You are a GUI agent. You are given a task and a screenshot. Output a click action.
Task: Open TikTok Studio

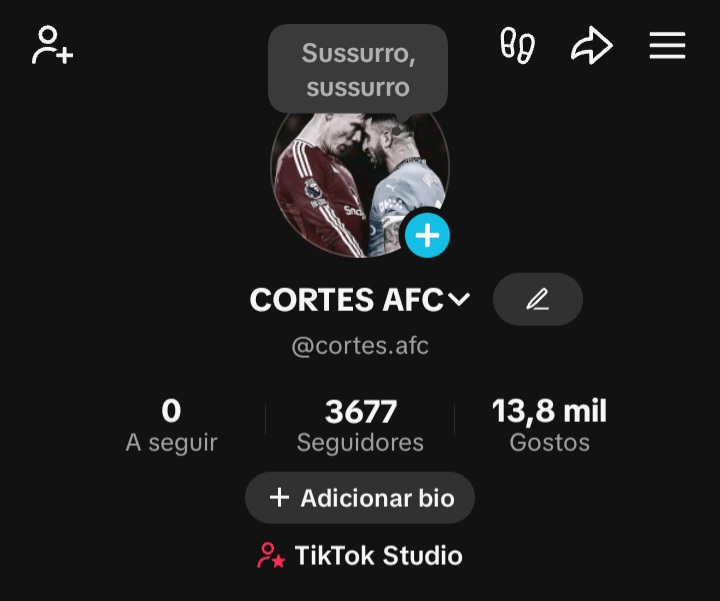pyautogui.click(x=360, y=556)
